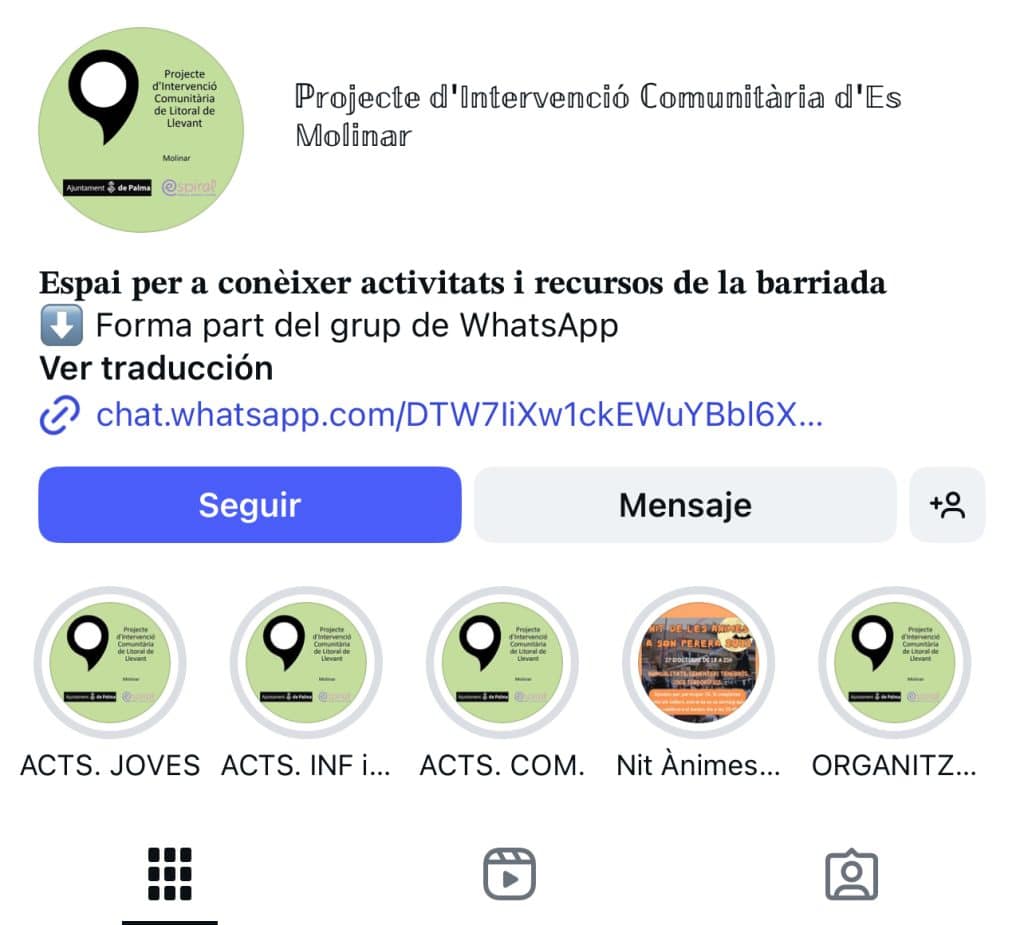Tap Ver traducción to translate the bio
The image size is (1024, 925).
pos(156,369)
